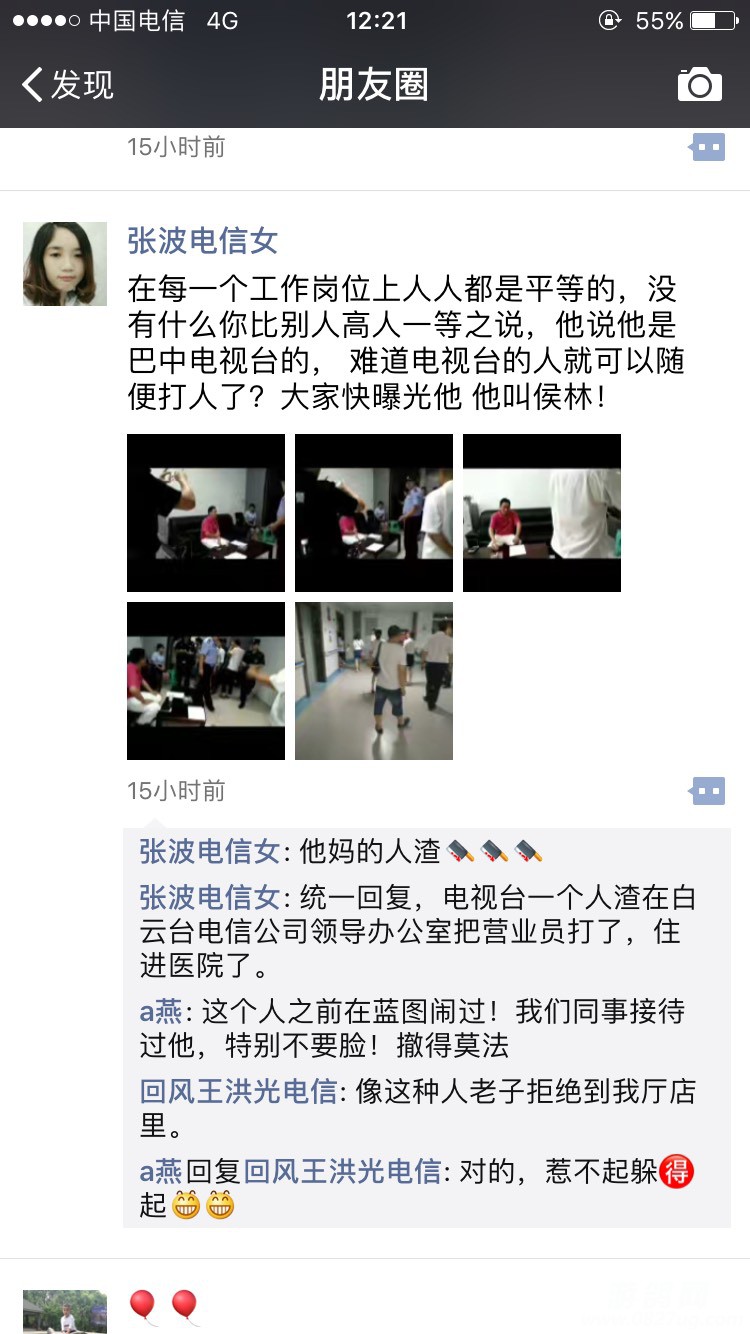
Task: Open the camera to post a moment
Action: (699, 85)
